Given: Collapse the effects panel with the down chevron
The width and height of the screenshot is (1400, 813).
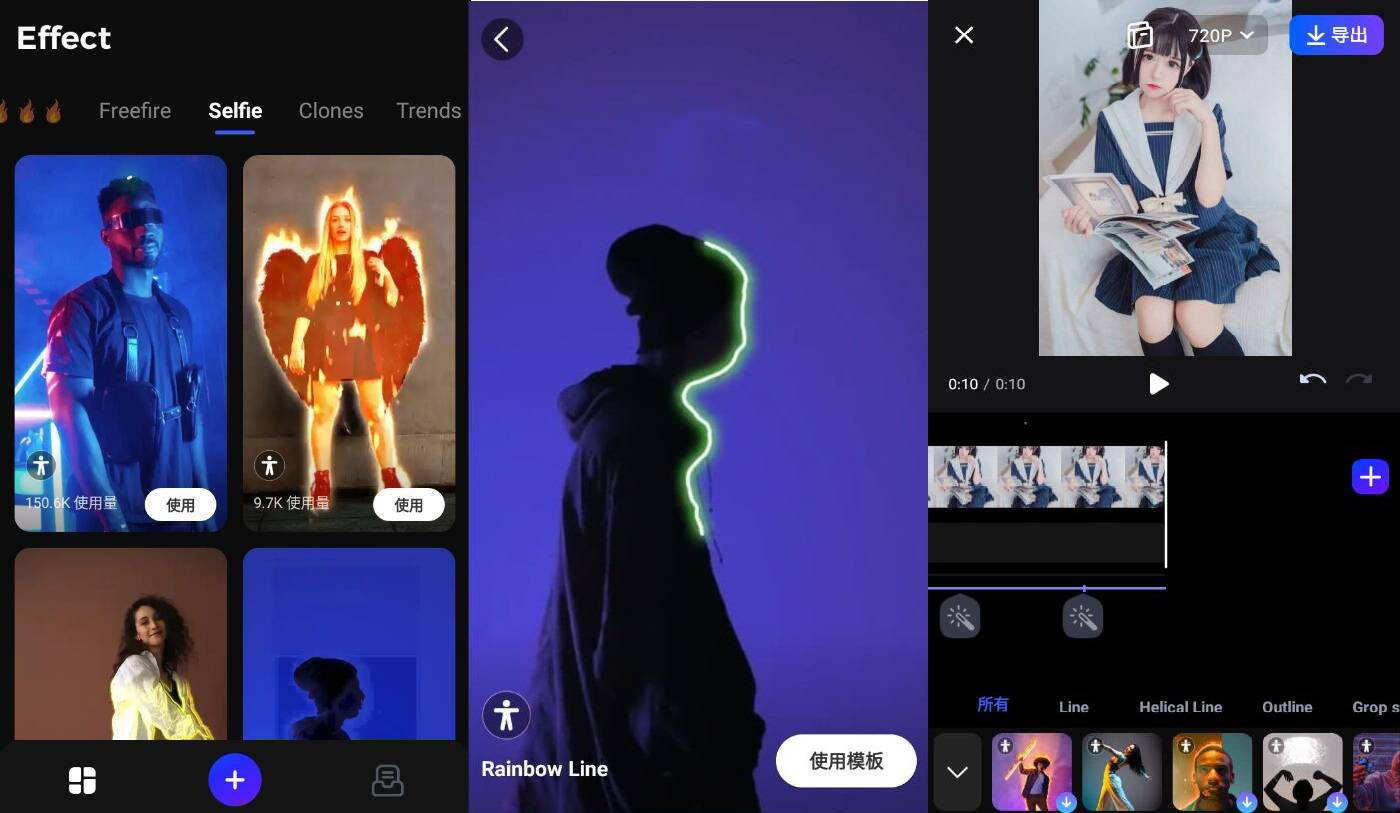Looking at the screenshot, I should tap(957, 772).
